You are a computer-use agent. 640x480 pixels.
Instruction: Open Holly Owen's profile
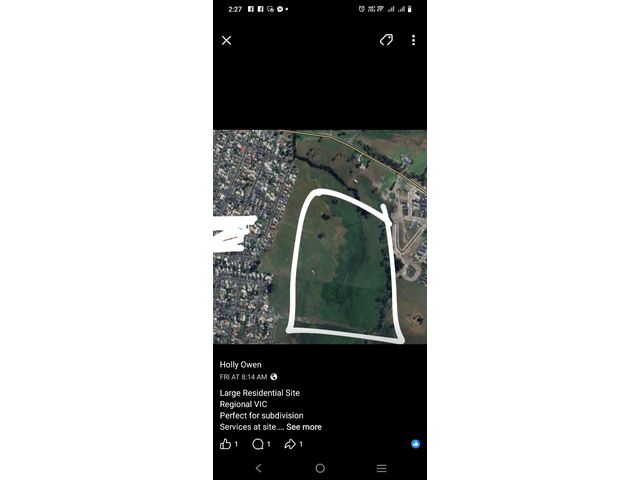pyautogui.click(x=241, y=365)
